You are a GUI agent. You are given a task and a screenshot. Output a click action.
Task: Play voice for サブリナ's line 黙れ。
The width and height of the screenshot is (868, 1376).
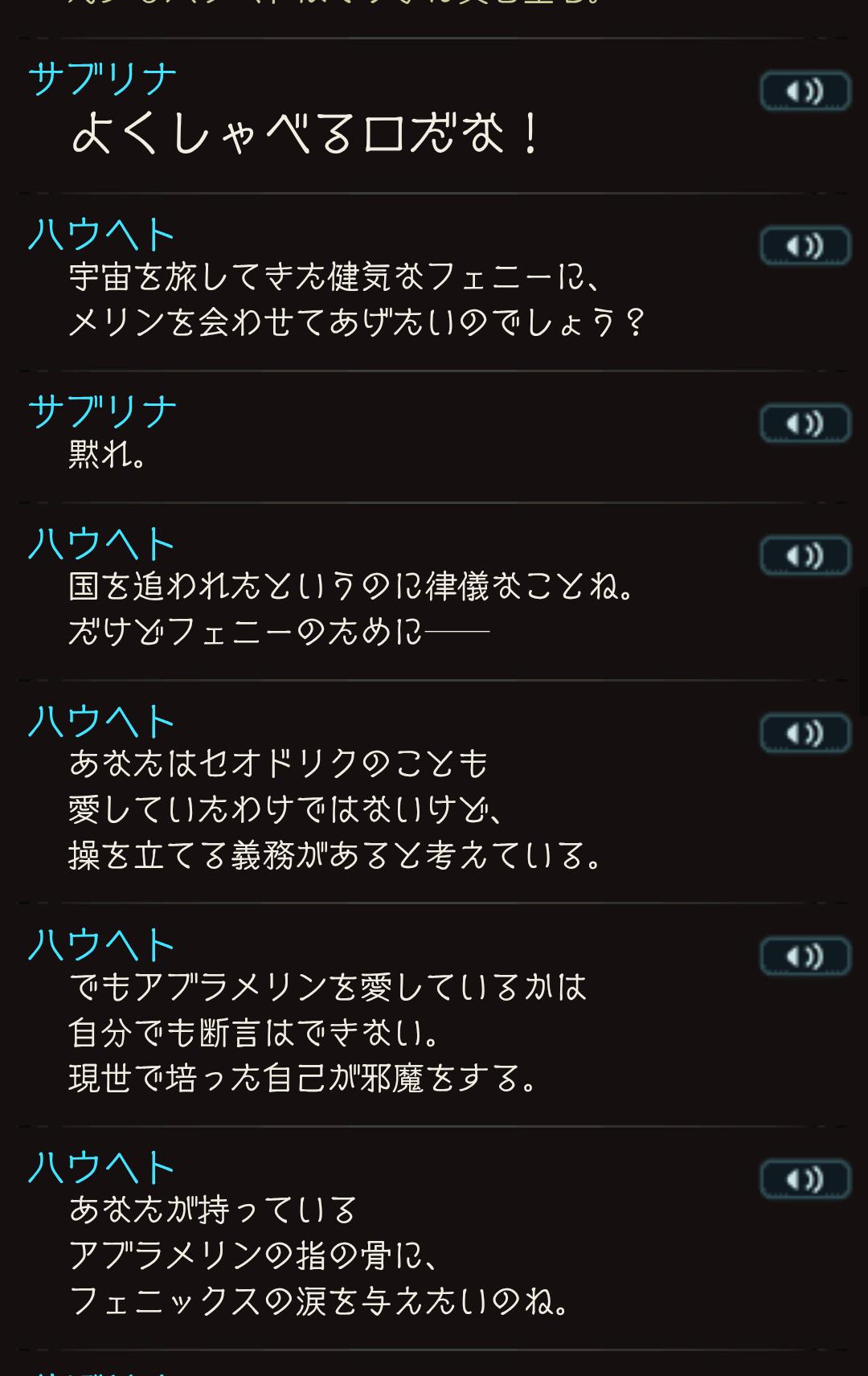[x=805, y=424]
